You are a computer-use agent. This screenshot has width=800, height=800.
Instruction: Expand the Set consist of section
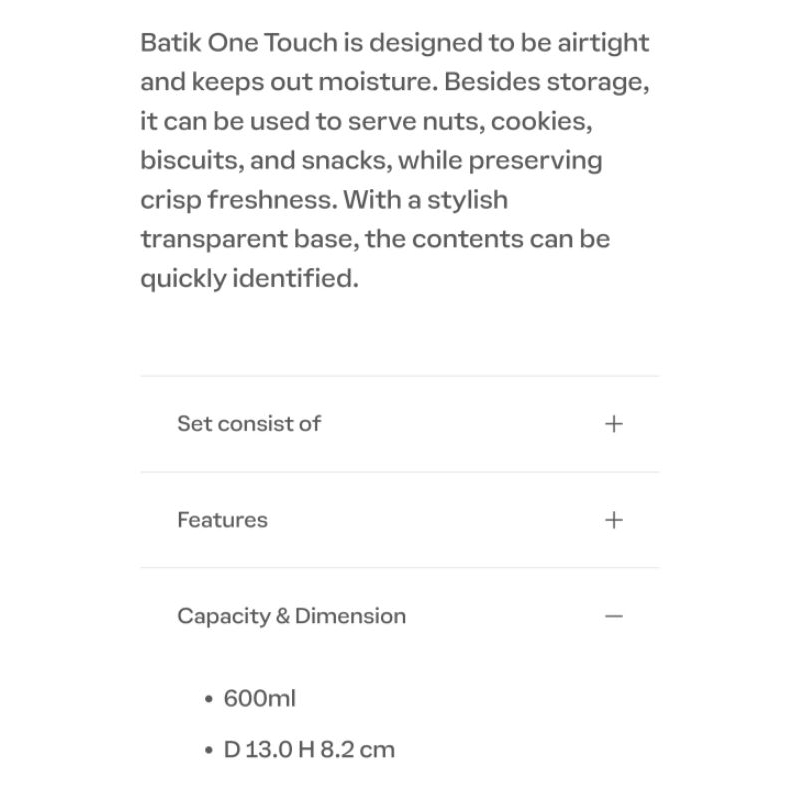(x=399, y=424)
